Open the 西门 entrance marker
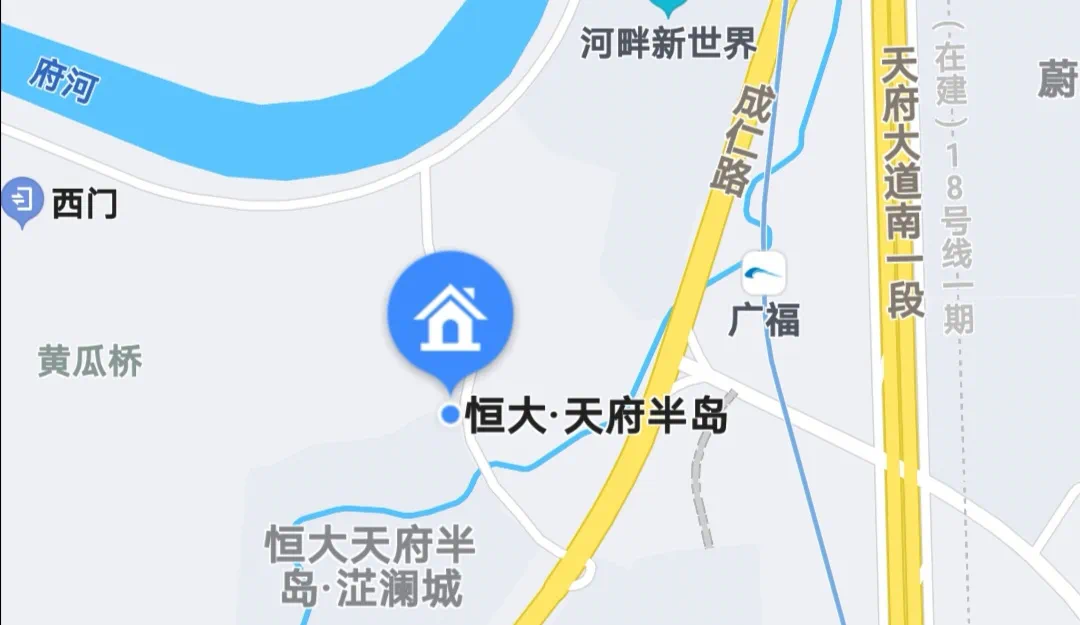This screenshot has width=1080, height=625. (x=22, y=201)
